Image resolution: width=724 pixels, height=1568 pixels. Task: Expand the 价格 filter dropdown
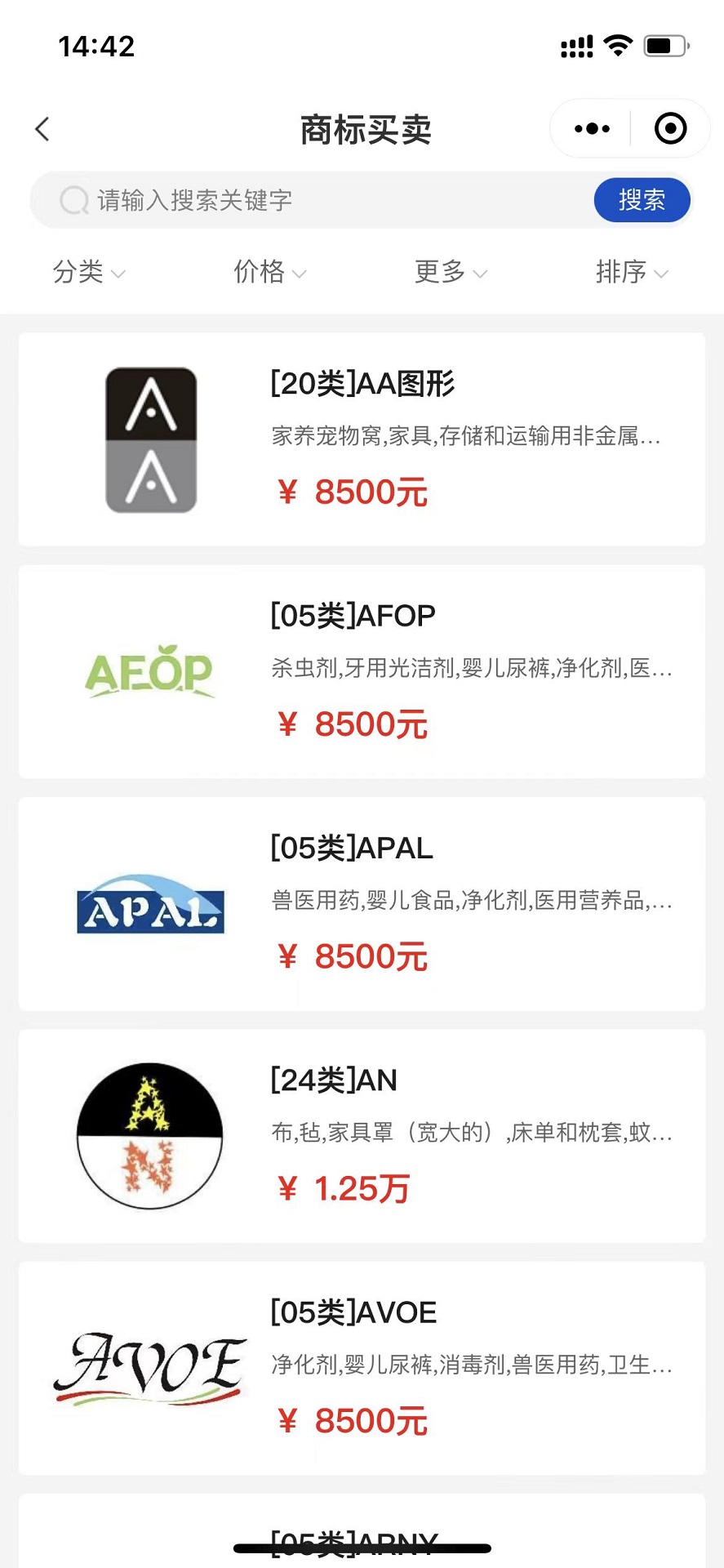click(269, 272)
